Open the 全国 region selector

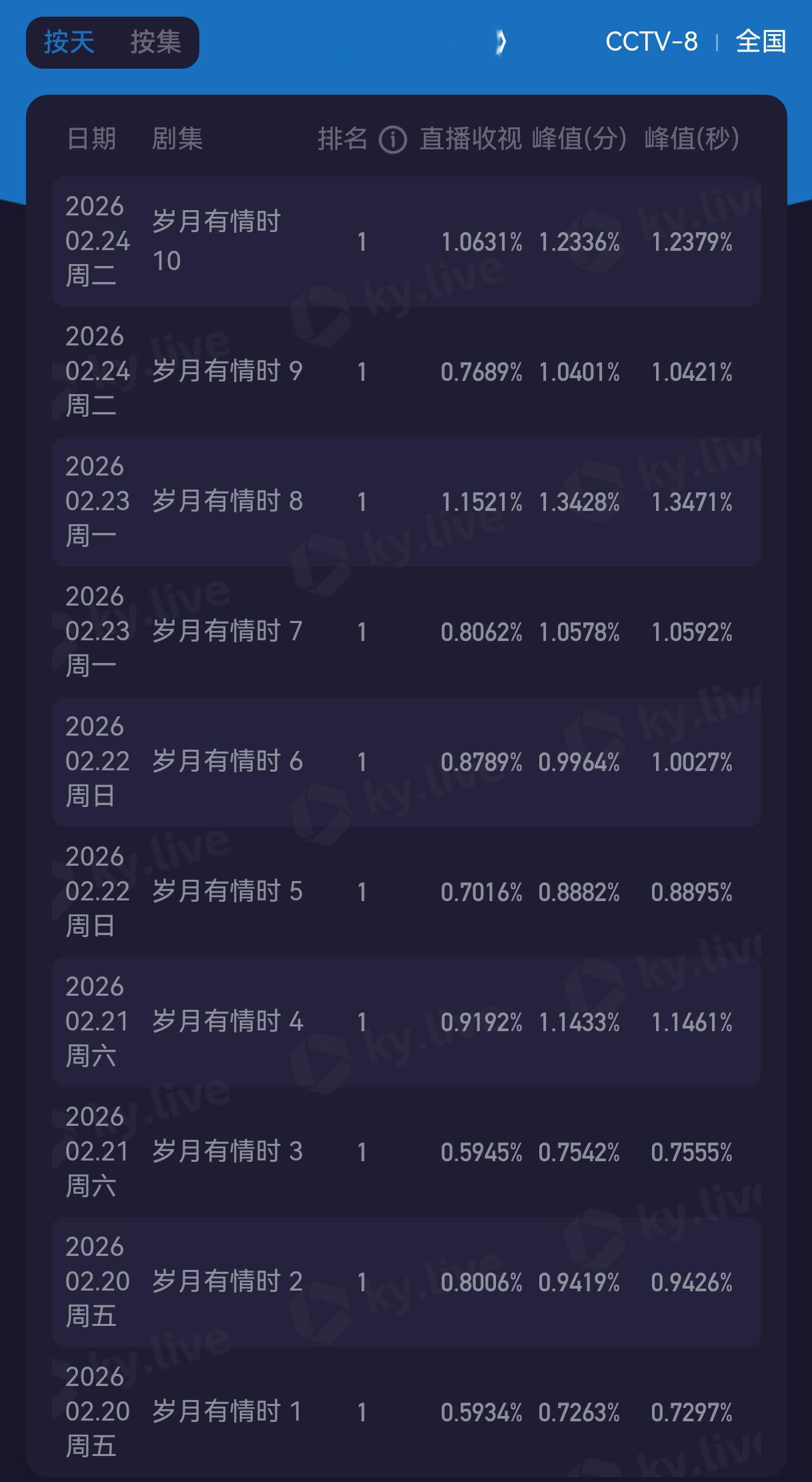tap(762, 42)
